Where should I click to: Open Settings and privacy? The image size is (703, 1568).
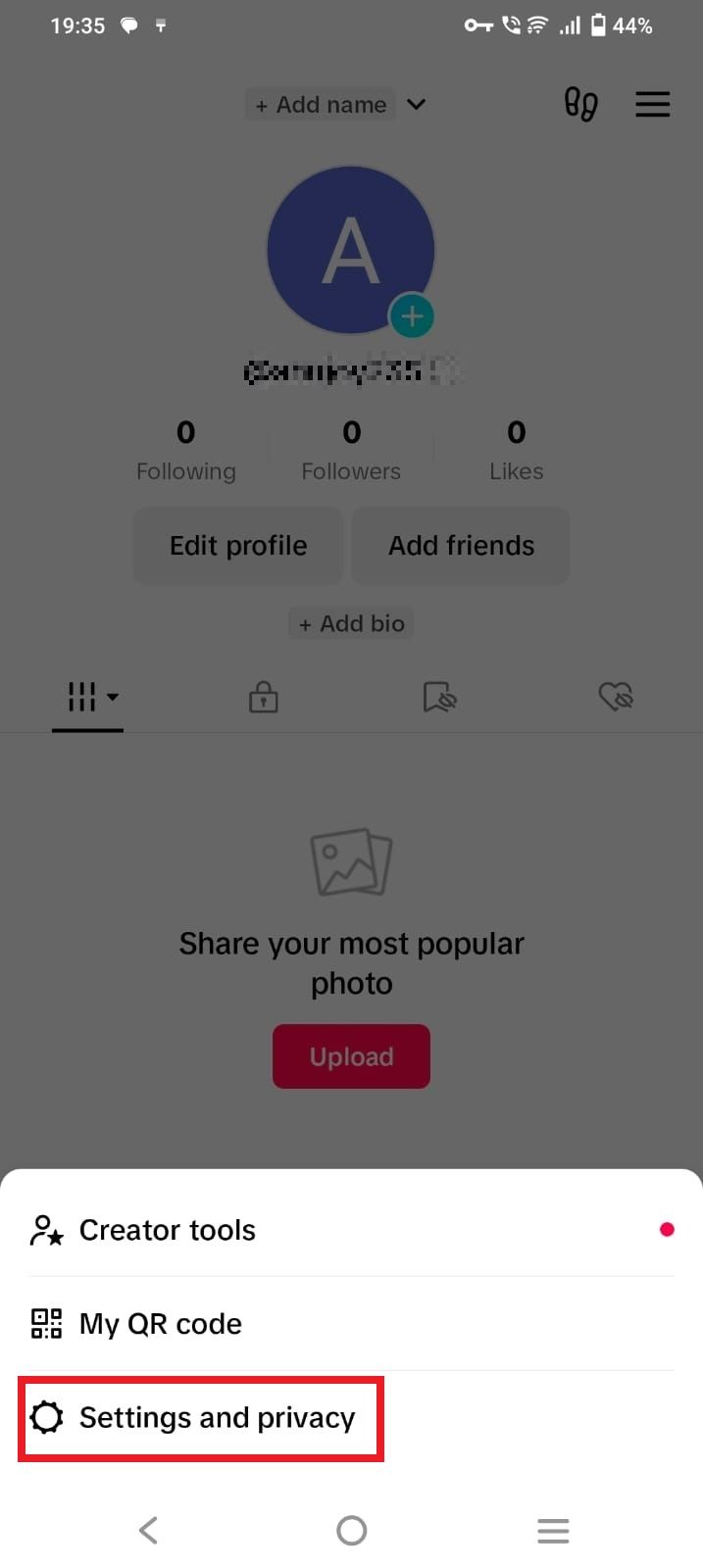pyautogui.click(x=217, y=1418)
